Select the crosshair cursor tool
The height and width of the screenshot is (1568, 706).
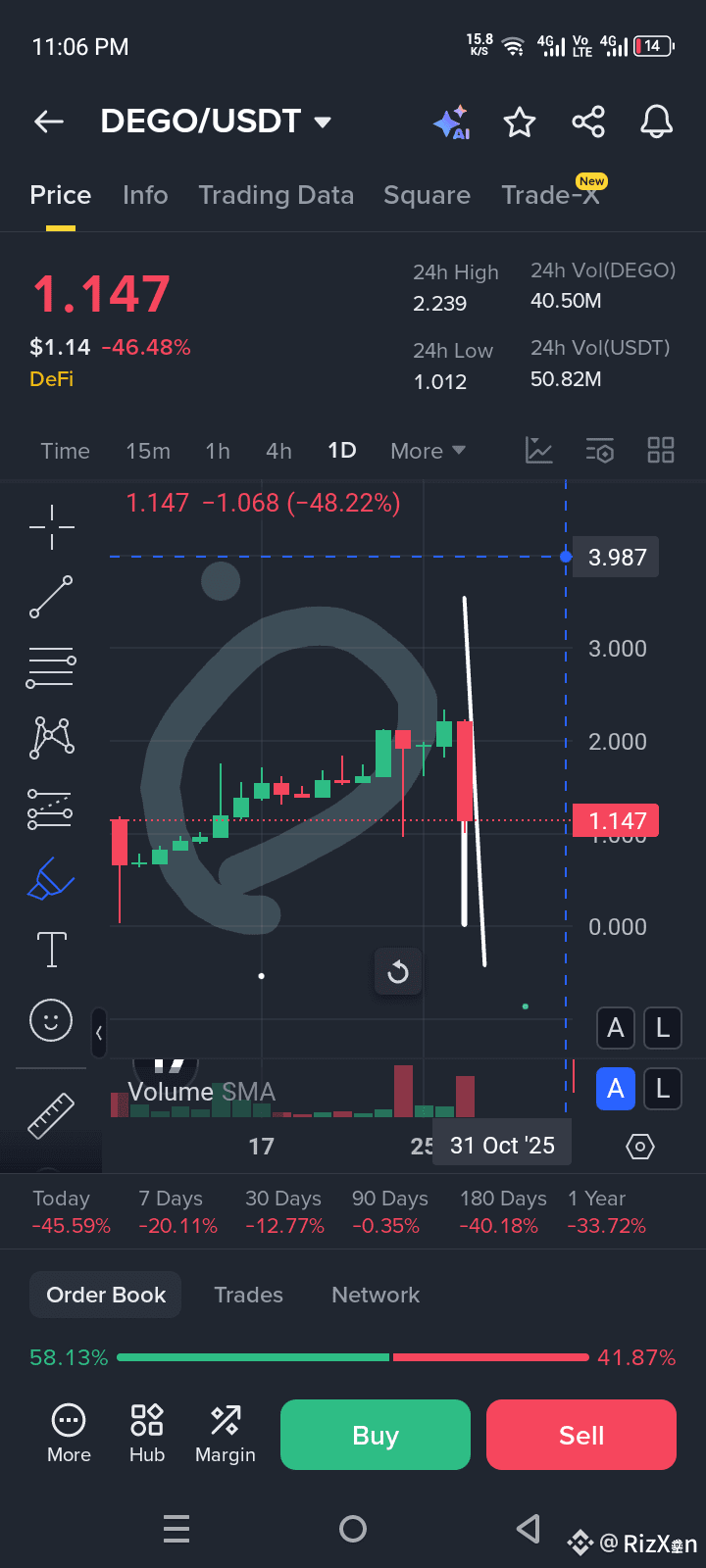(x=50, y=527)
